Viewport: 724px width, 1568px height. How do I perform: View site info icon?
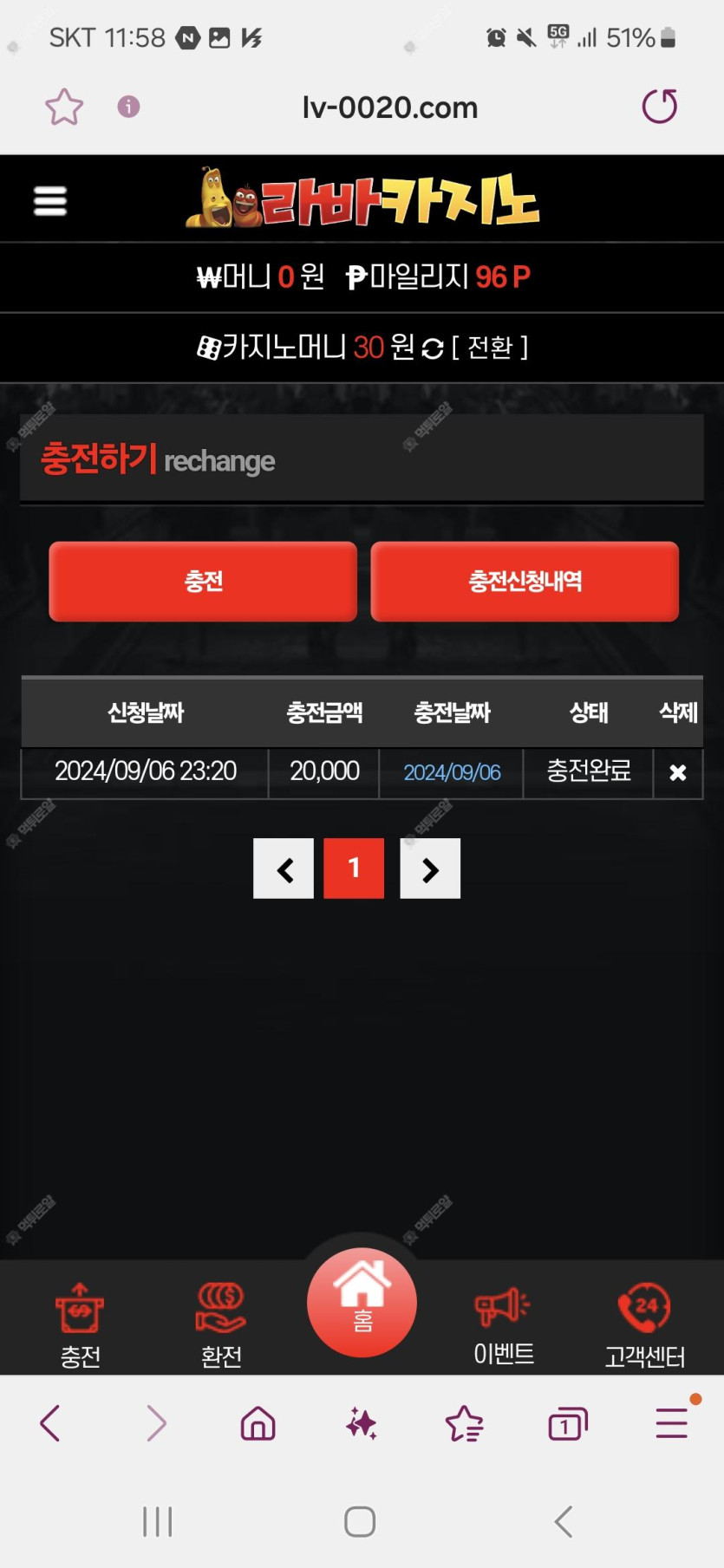click(x=128, y=107)
